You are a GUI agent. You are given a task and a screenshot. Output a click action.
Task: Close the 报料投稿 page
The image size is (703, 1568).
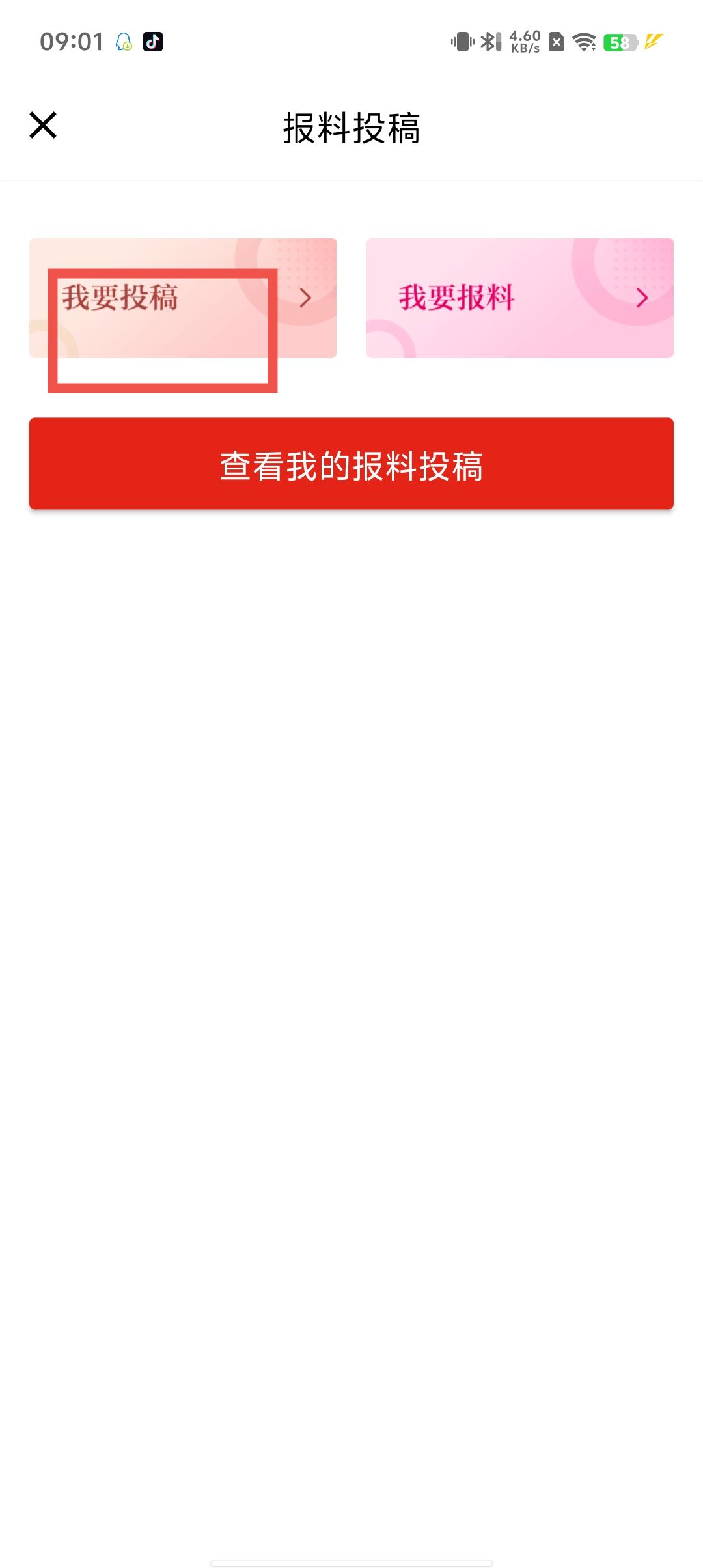click(43, 125)
